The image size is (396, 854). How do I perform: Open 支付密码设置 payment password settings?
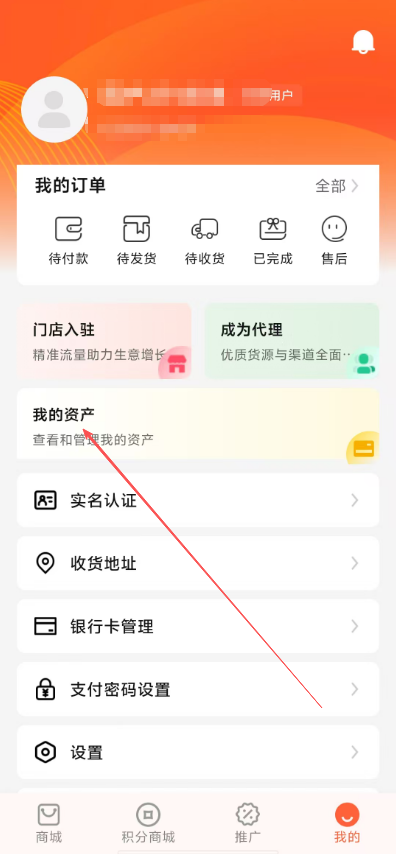point(198,690)
